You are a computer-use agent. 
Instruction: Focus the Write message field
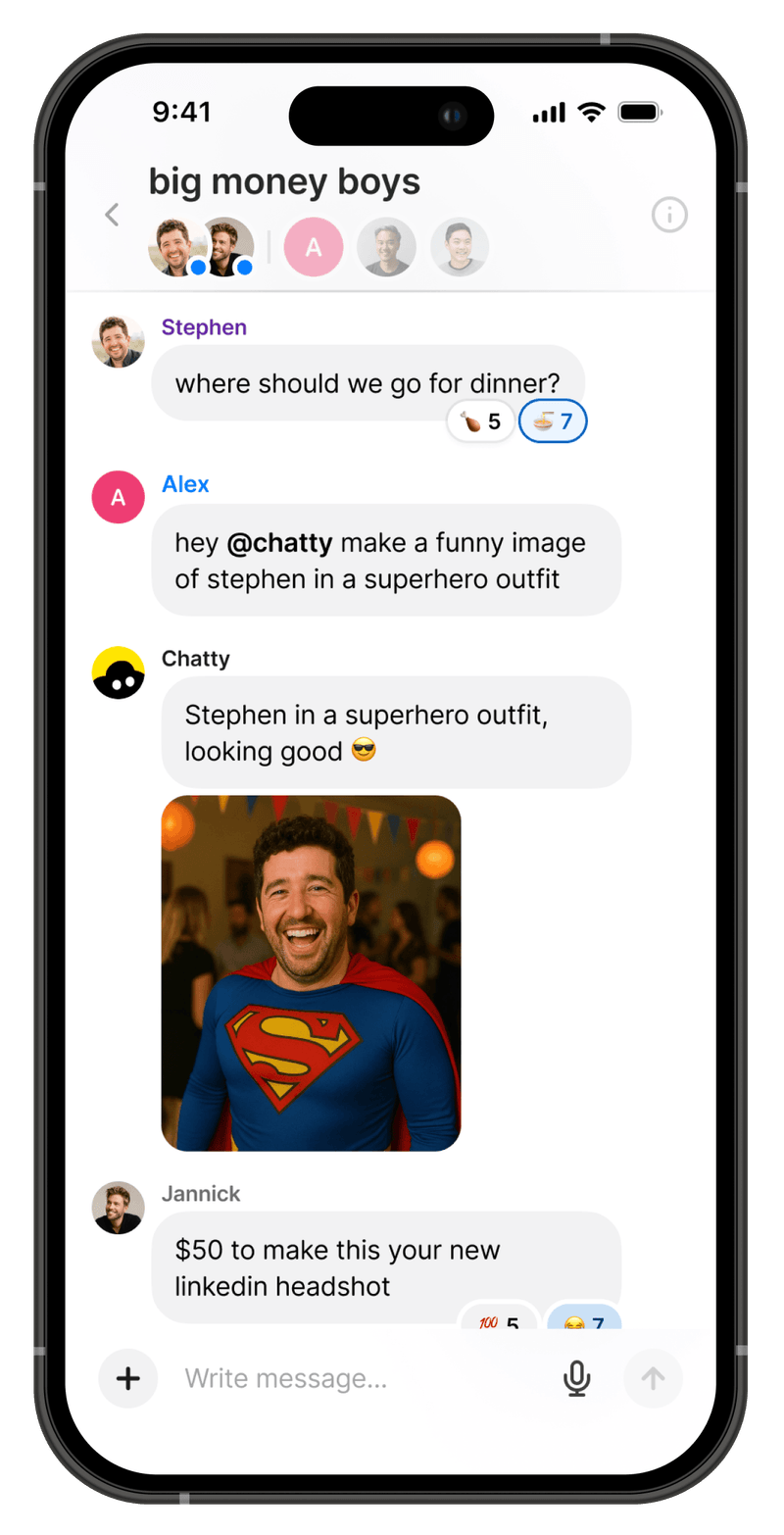pyautogui.click(x=363, y=1378)
